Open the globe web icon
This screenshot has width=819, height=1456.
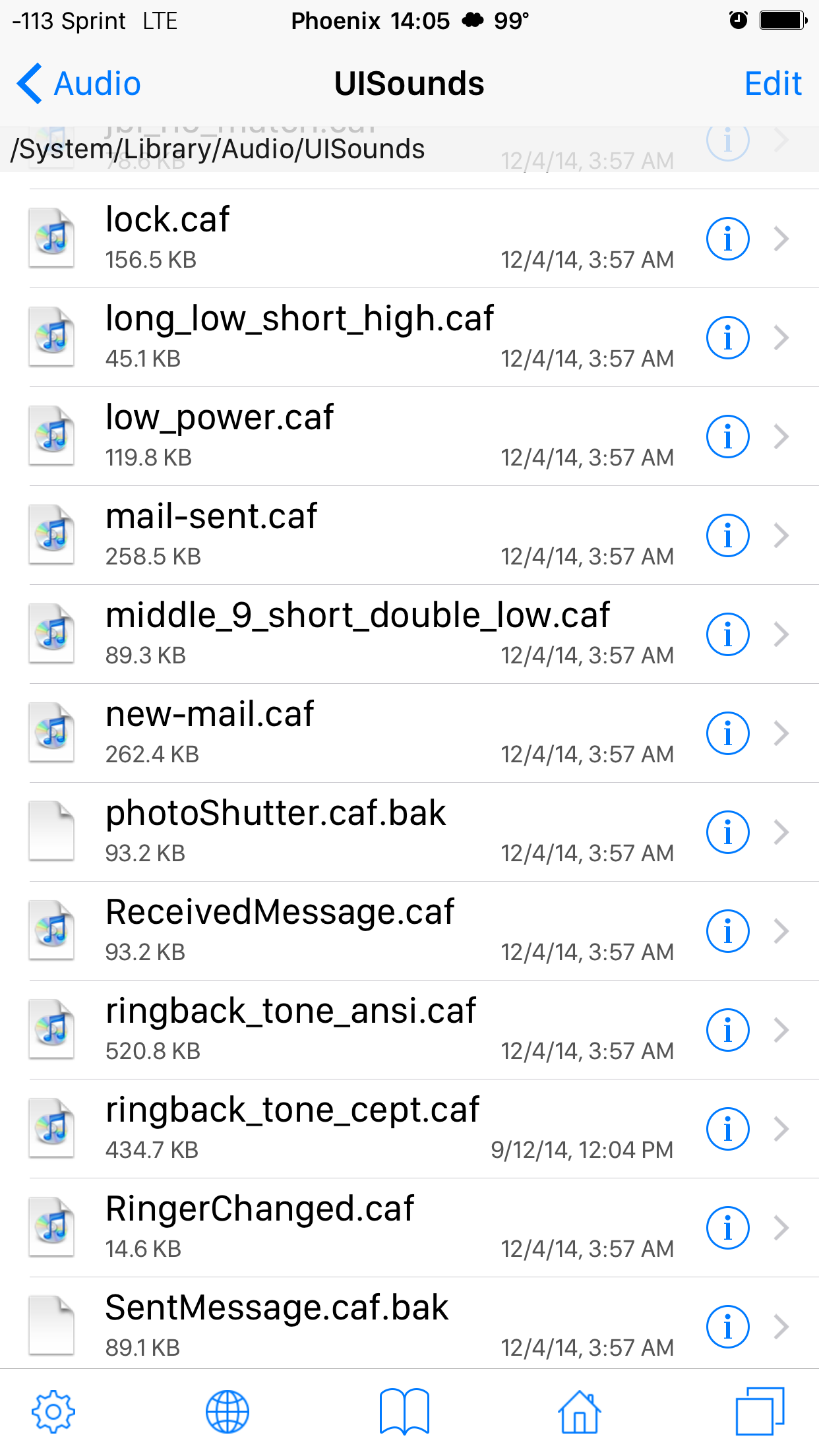228,1412
